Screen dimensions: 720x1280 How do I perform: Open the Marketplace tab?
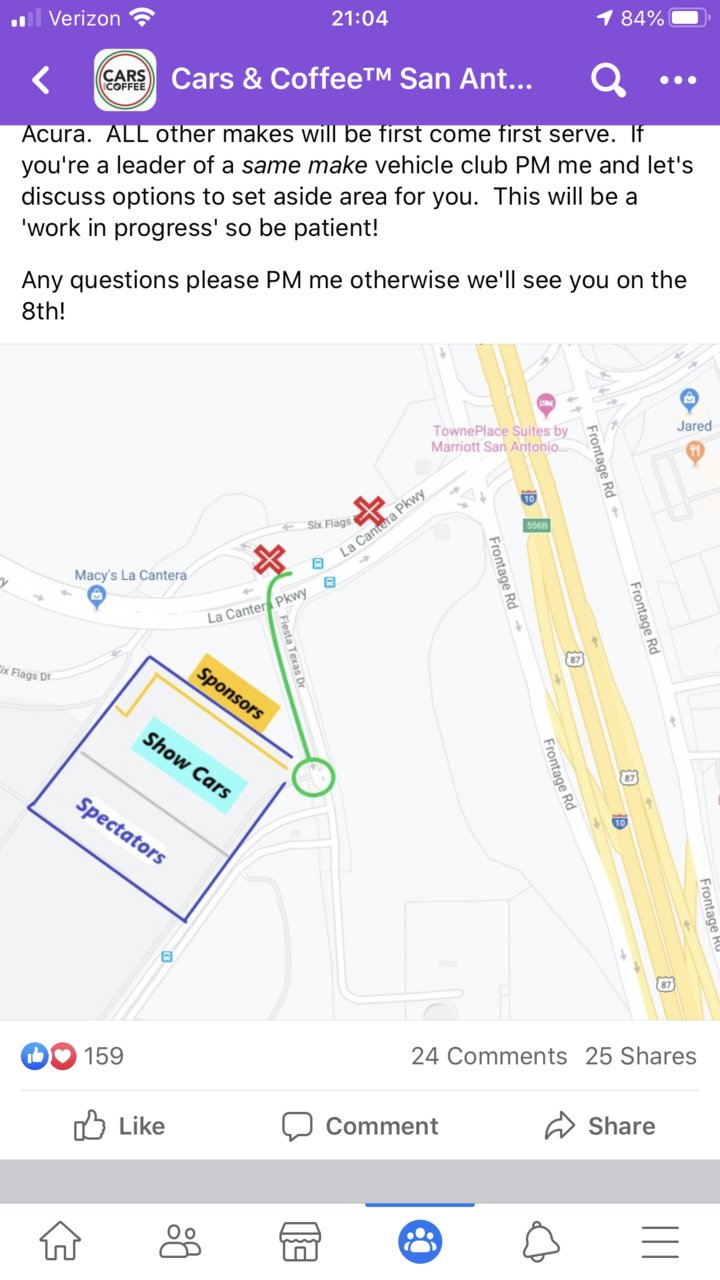click(x=300, y=1241)
